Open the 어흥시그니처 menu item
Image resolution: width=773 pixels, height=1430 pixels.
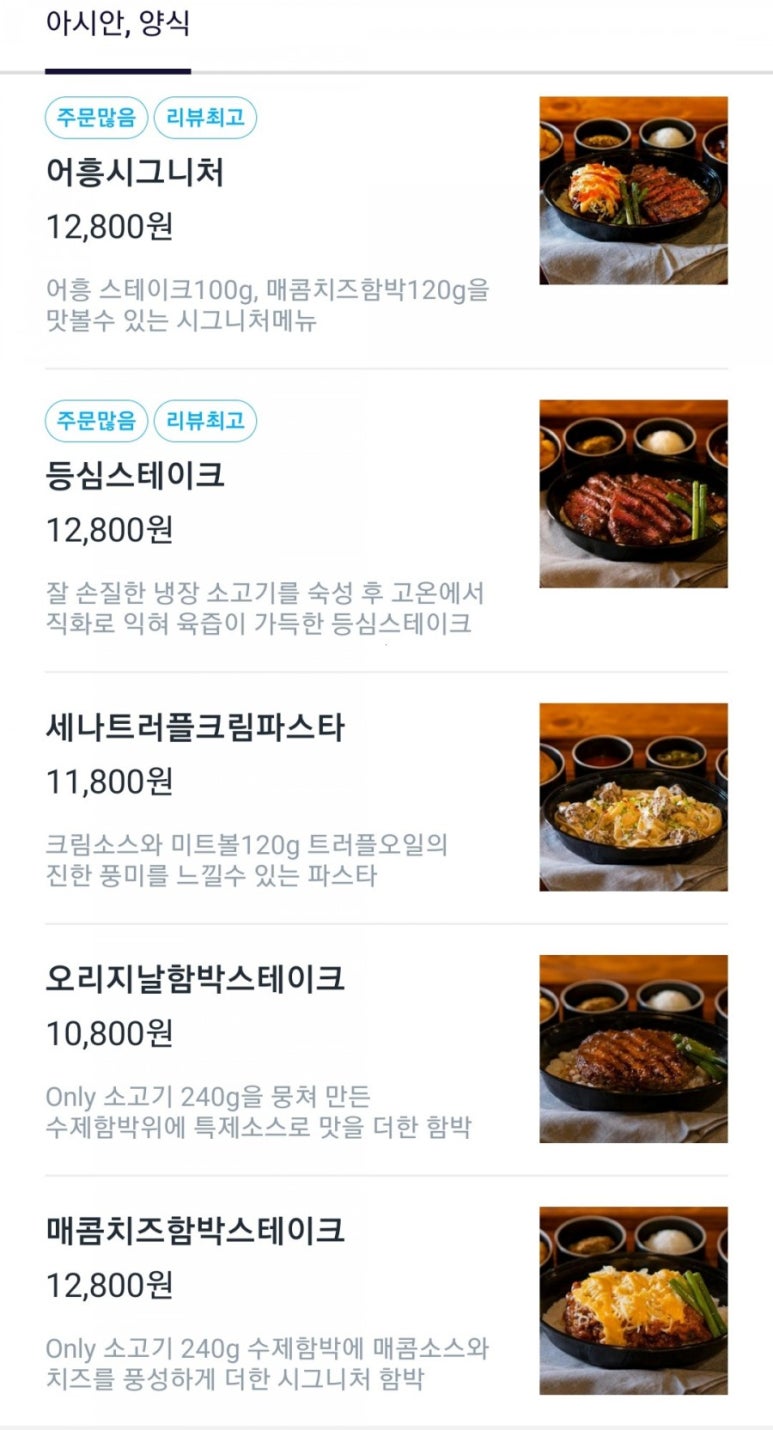point(135,173)
